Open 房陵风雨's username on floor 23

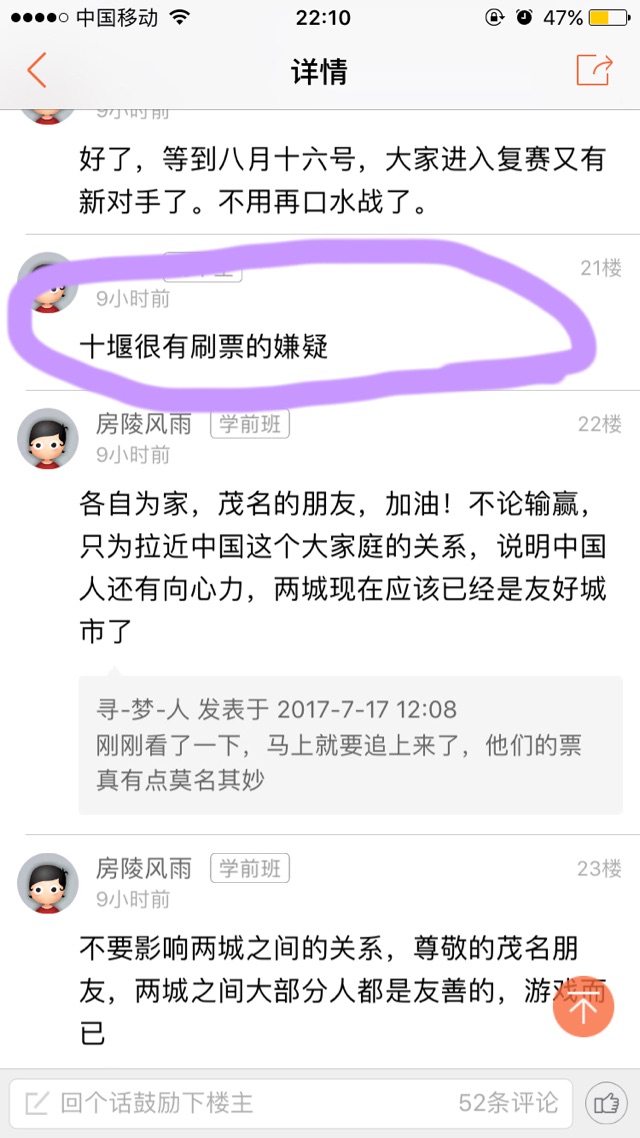[x=144, y=868]
